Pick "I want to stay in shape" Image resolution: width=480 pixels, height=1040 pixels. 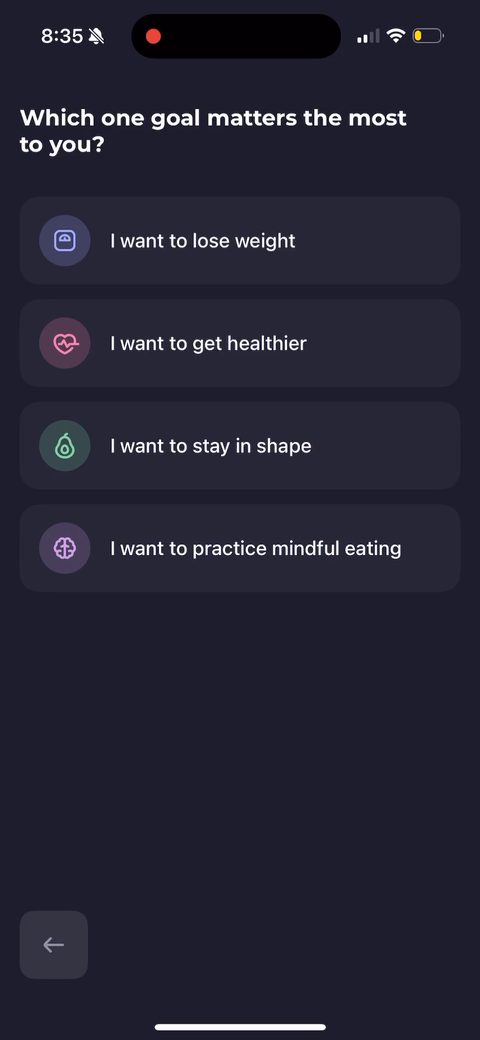click(240, 446)
